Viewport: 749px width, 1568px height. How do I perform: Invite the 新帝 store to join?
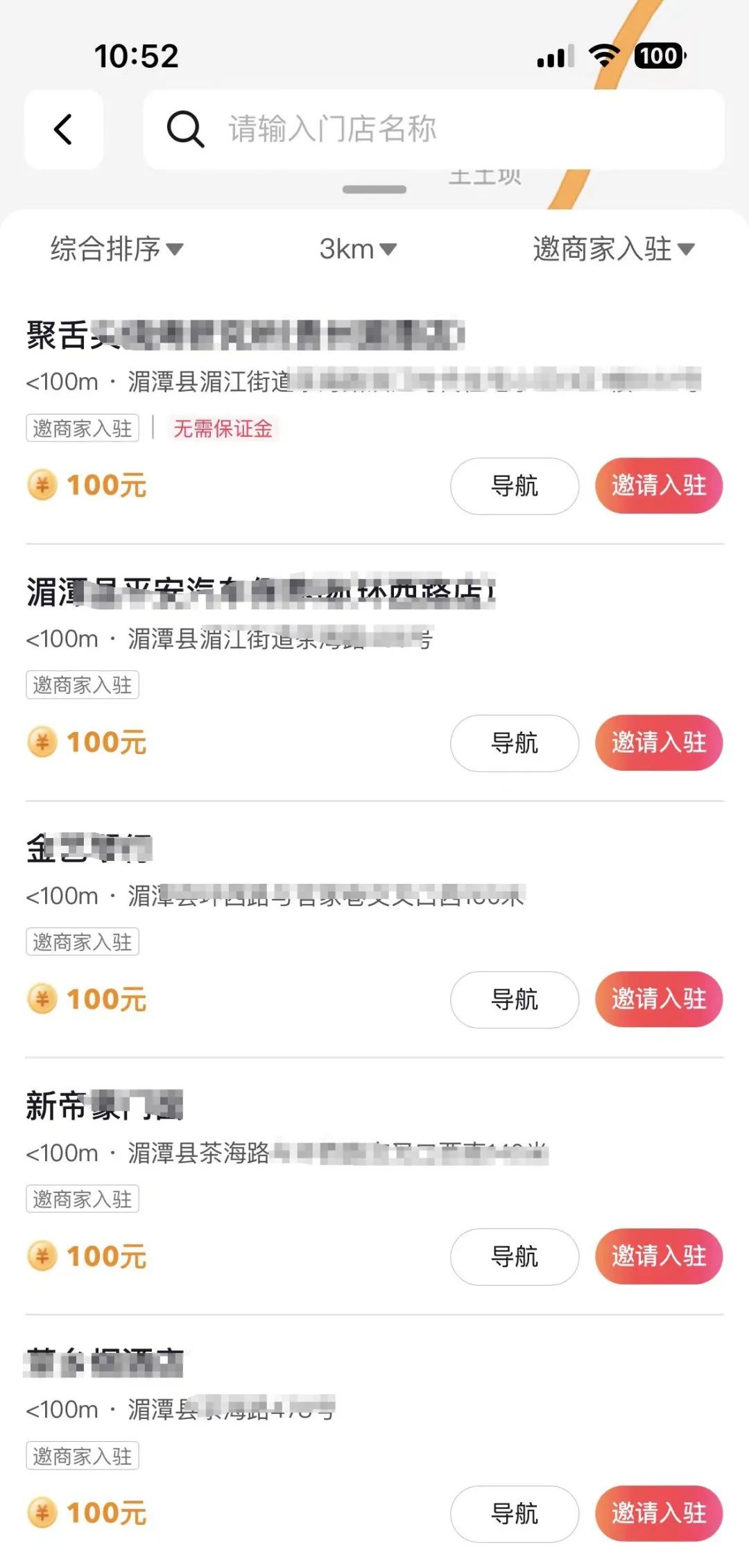click(659, 1257)
